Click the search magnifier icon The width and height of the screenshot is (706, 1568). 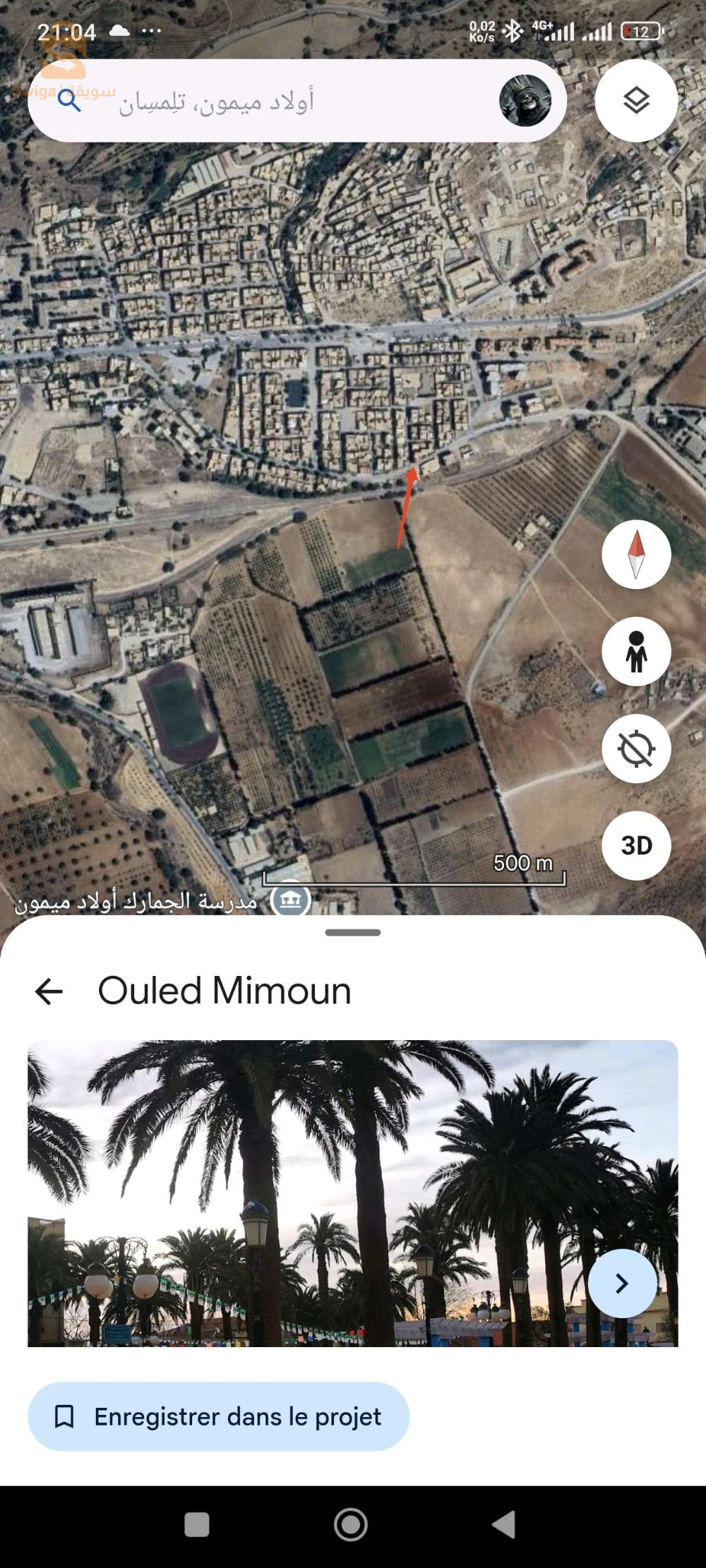coord(69,101)
